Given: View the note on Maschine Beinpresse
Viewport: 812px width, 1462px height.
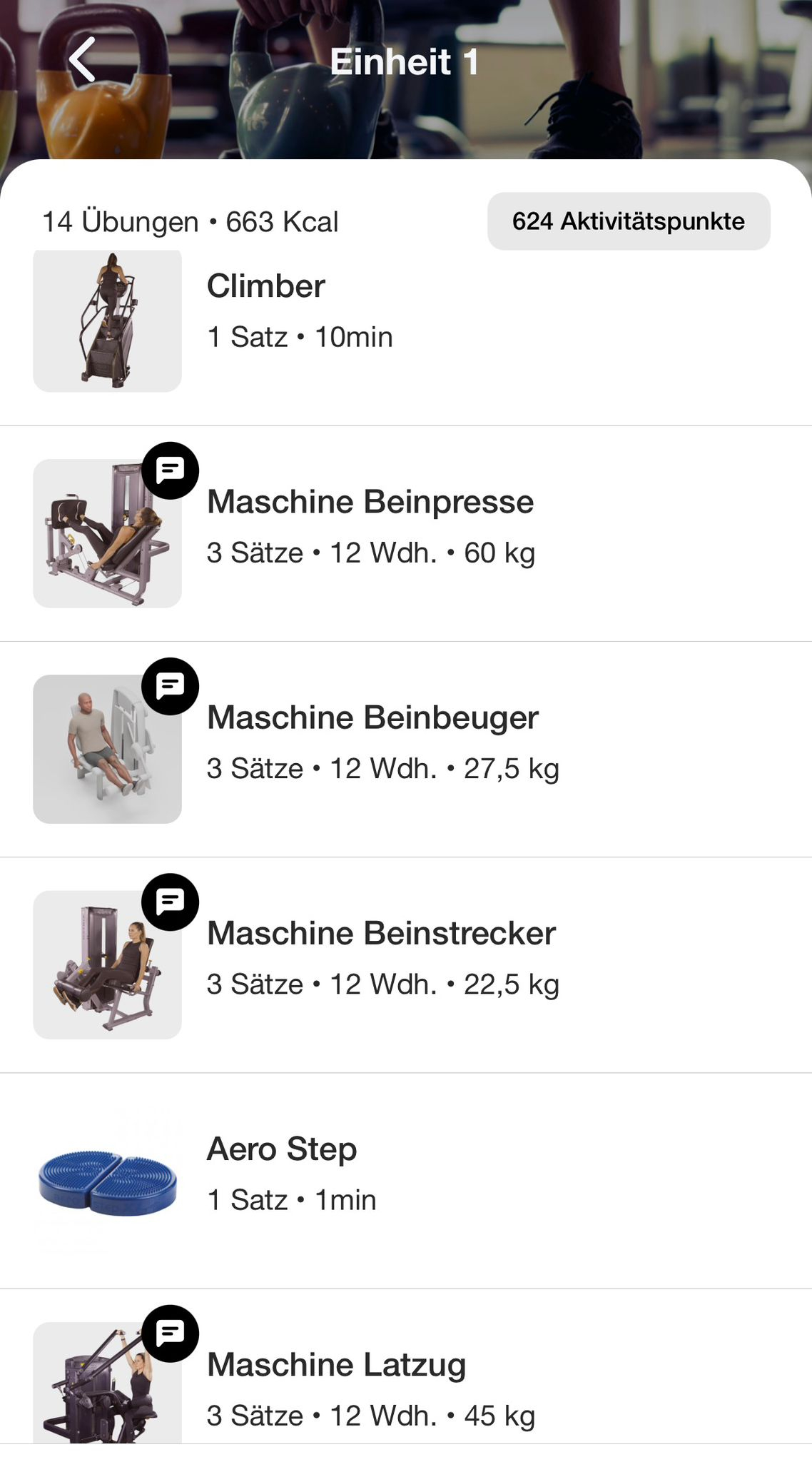Looking at the screenshot, I should (170, 470).
